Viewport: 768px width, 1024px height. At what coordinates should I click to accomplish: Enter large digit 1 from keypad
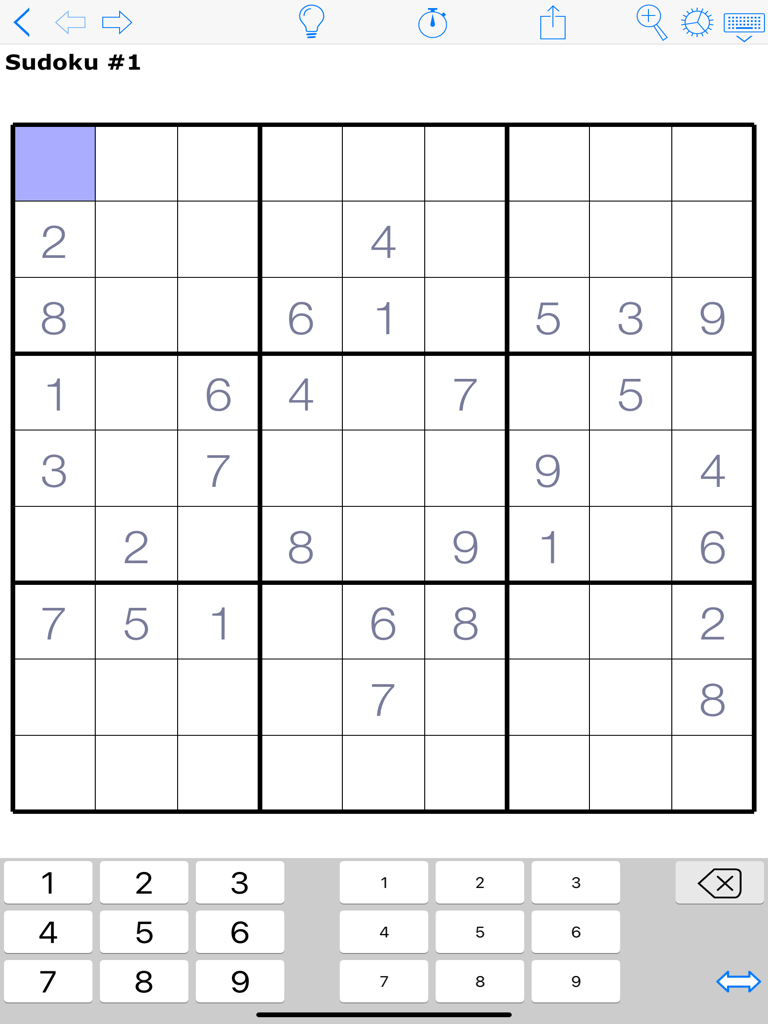(48, 883)
